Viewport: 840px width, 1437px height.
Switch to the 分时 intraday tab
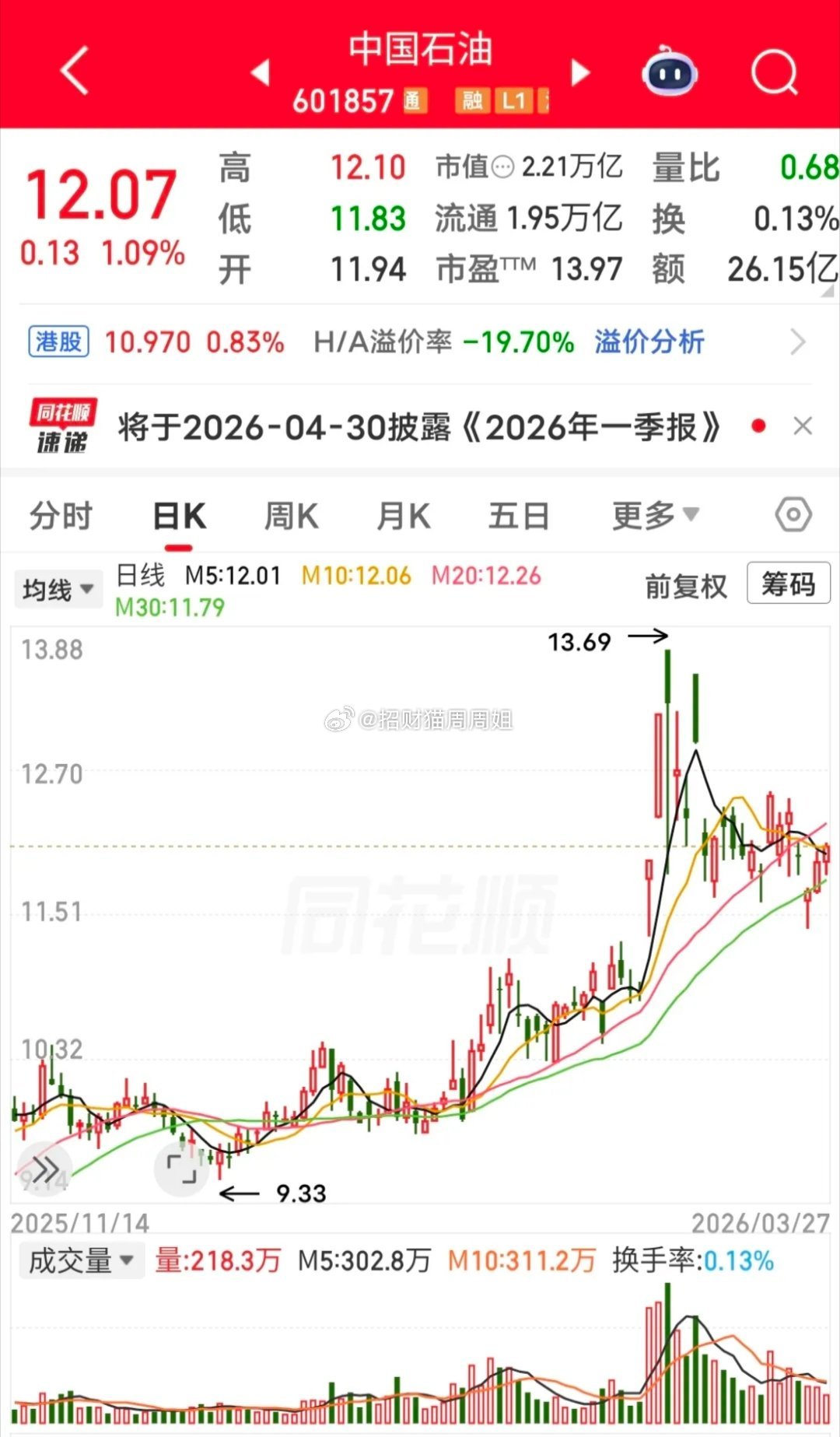tap(59, 516)
